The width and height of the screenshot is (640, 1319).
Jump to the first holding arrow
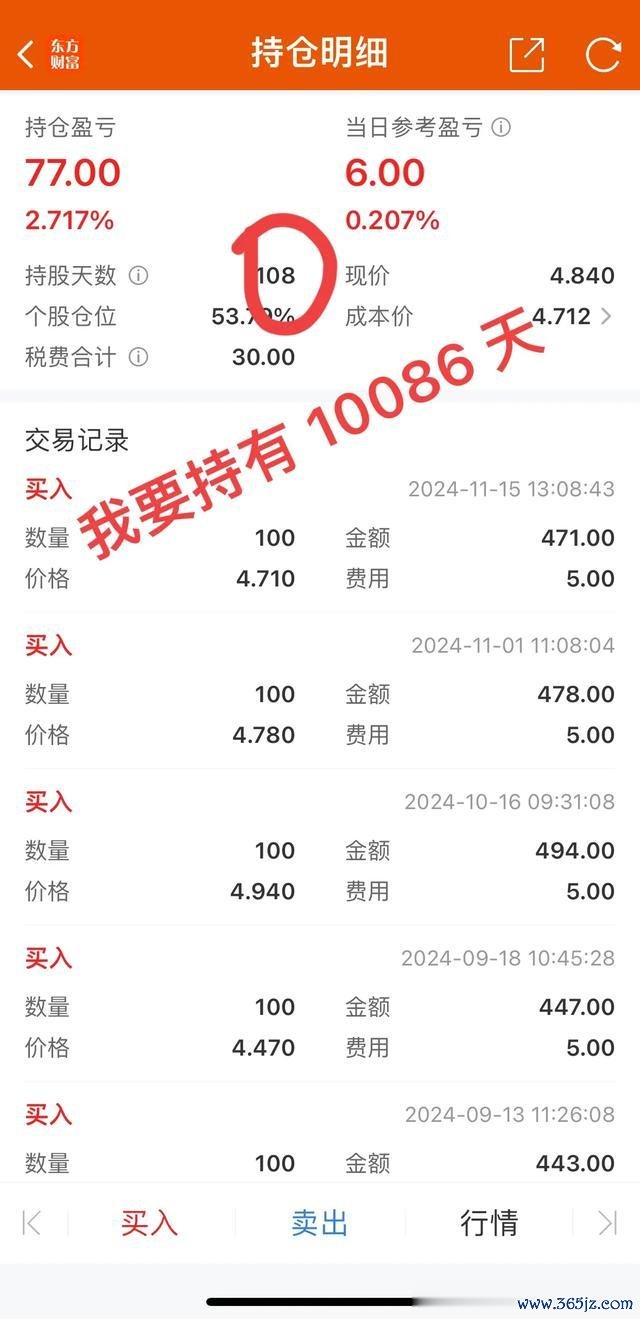pyautogui.click(x=32, y=1222)
